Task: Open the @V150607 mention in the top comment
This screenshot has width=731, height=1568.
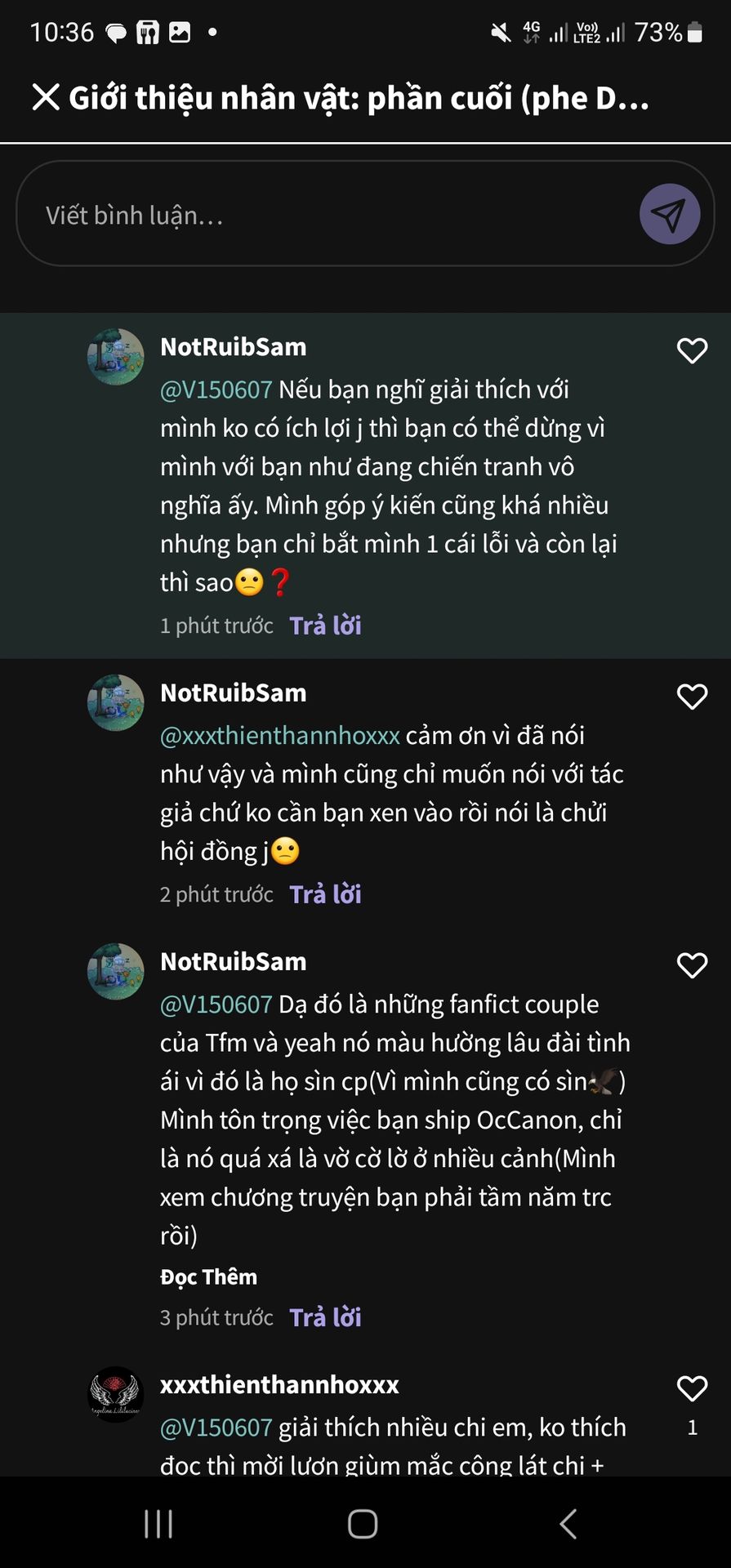Action: tap(216, 390)
